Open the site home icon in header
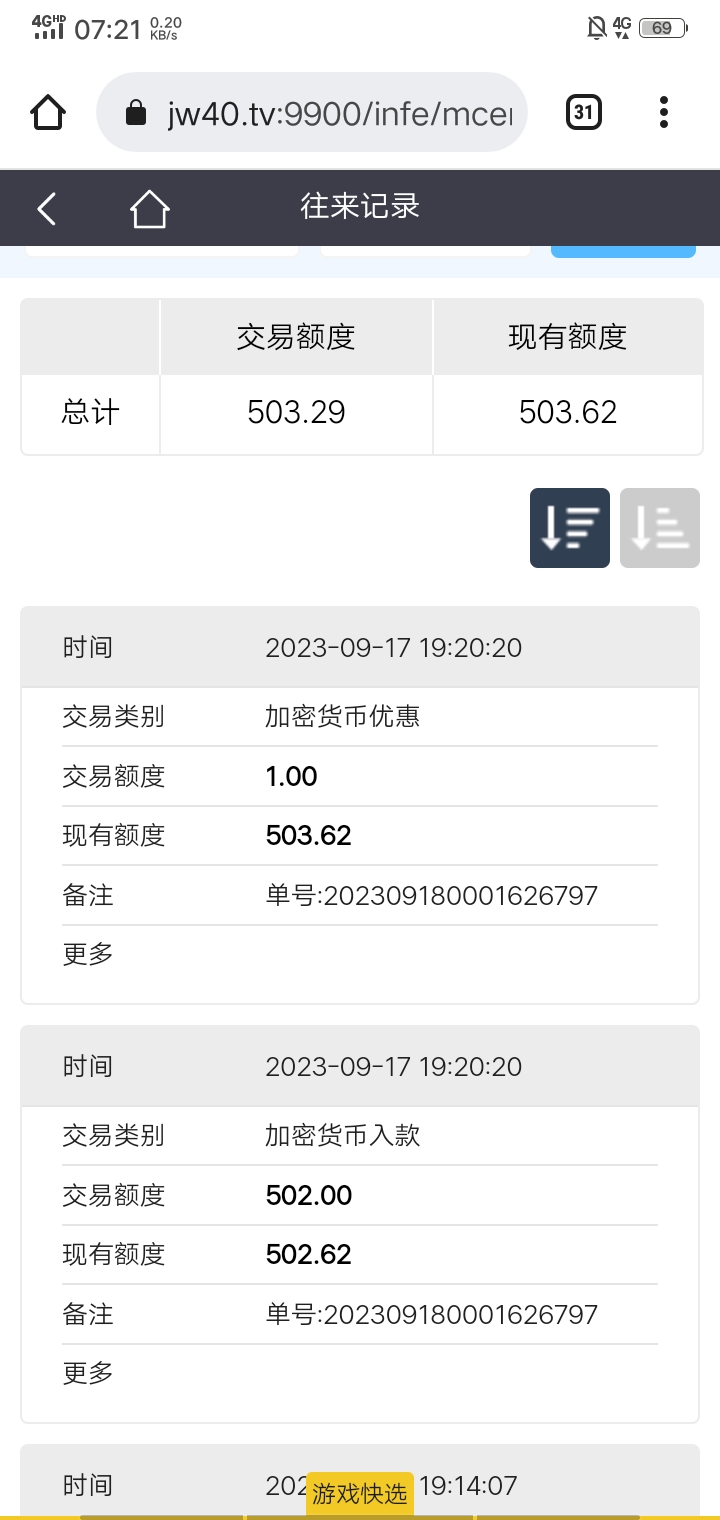The width and height of the screenshot is (720, 1520). pos(149,209)
